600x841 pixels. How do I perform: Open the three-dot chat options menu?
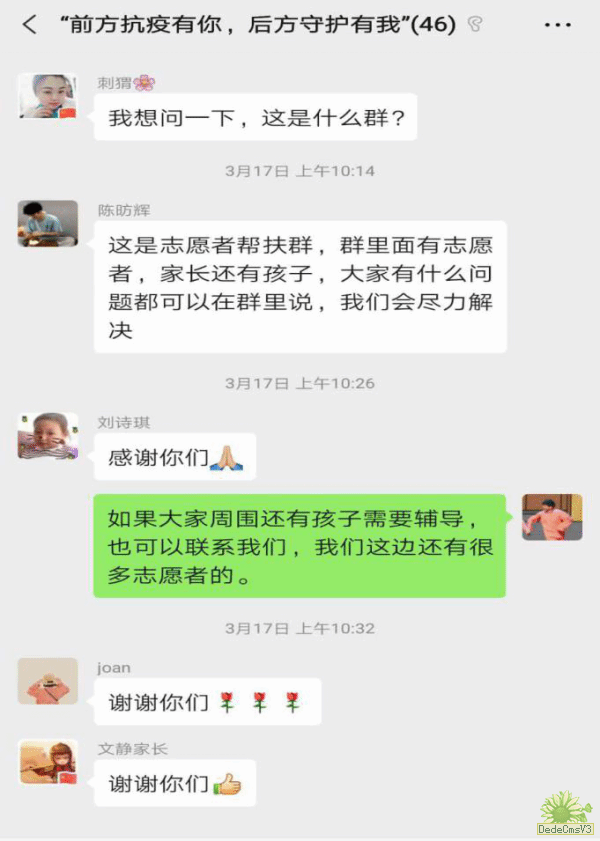click(558, 25)
